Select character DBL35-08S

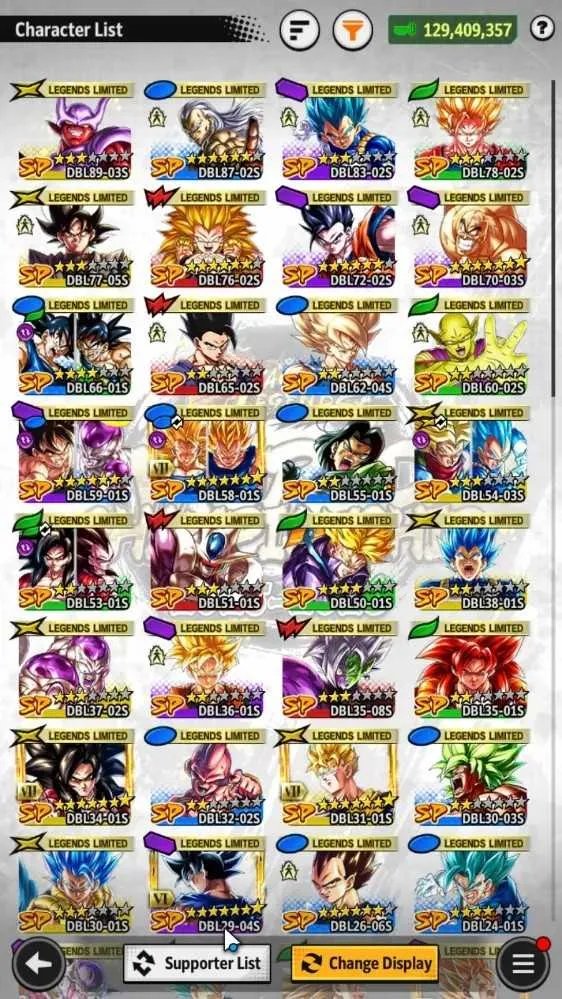point(338,668)
